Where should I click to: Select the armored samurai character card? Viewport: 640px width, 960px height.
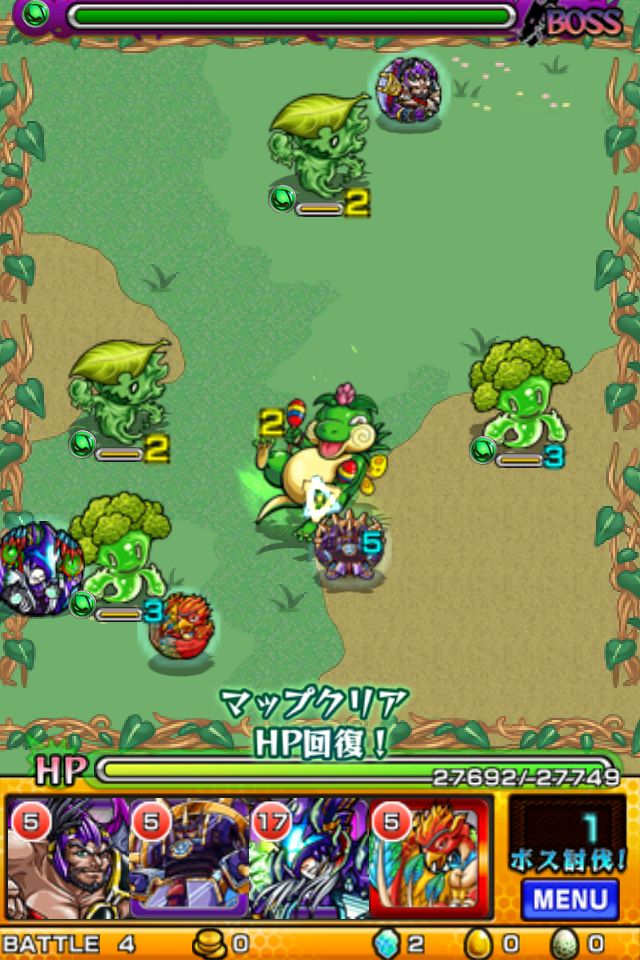(x=188, y=858)
